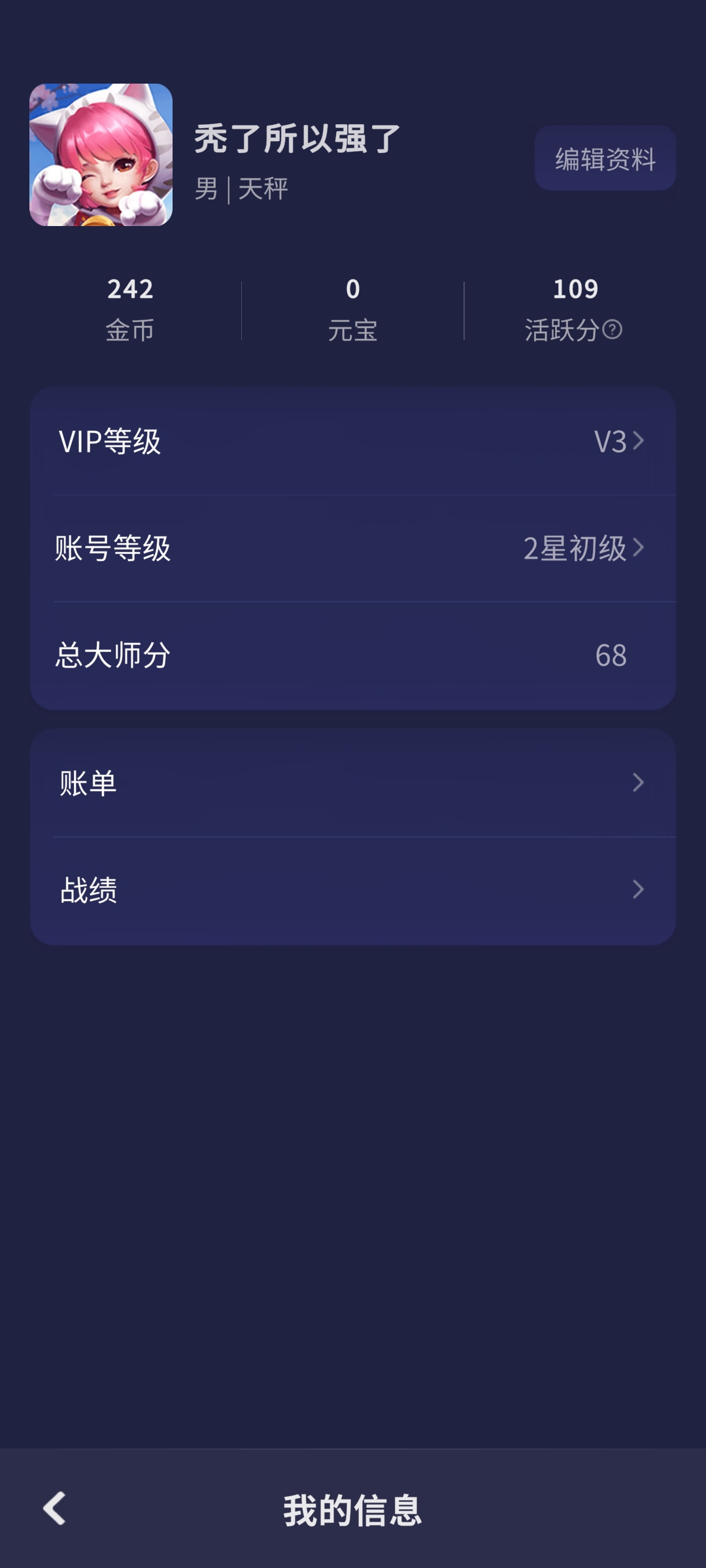This screenshot has height=1568, width=706.
Task: Tap the profile avatar picture
Action: click(x=101, y=155)
